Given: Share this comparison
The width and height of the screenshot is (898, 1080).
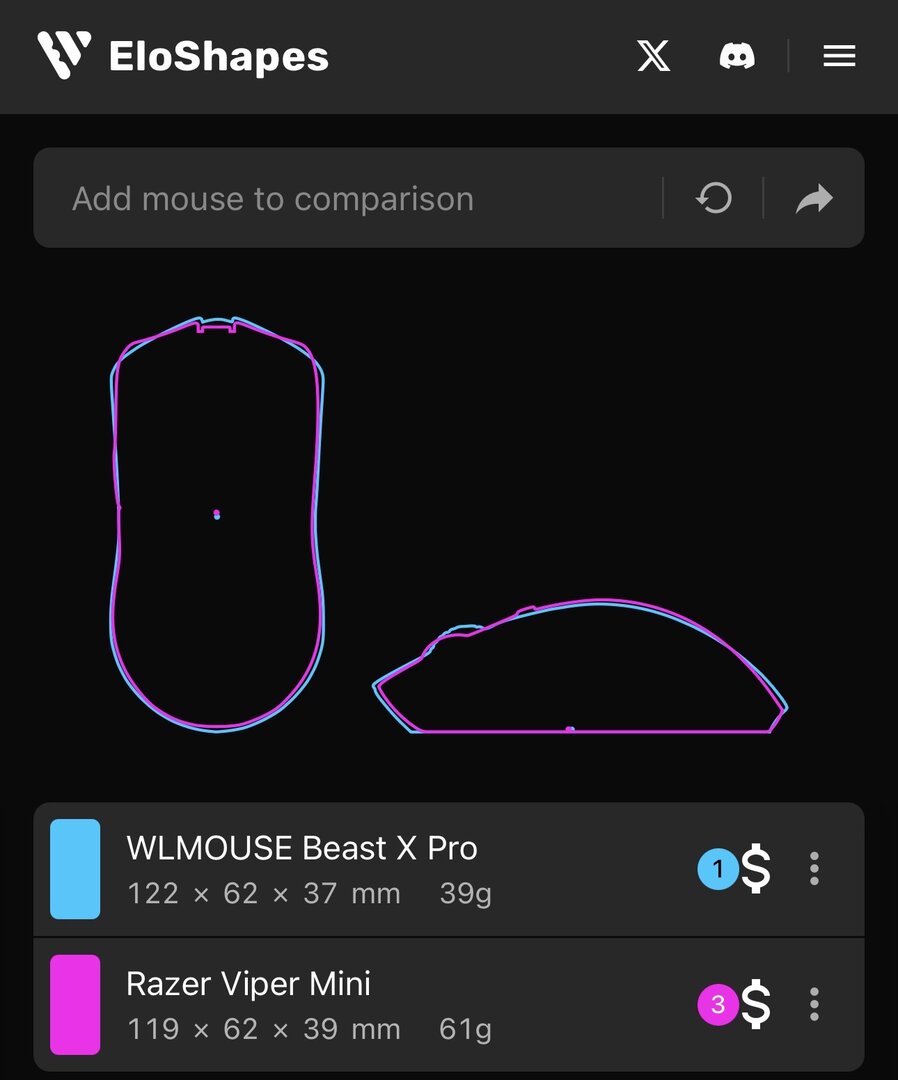Looking at the screenshot, I should click(814, 199).
